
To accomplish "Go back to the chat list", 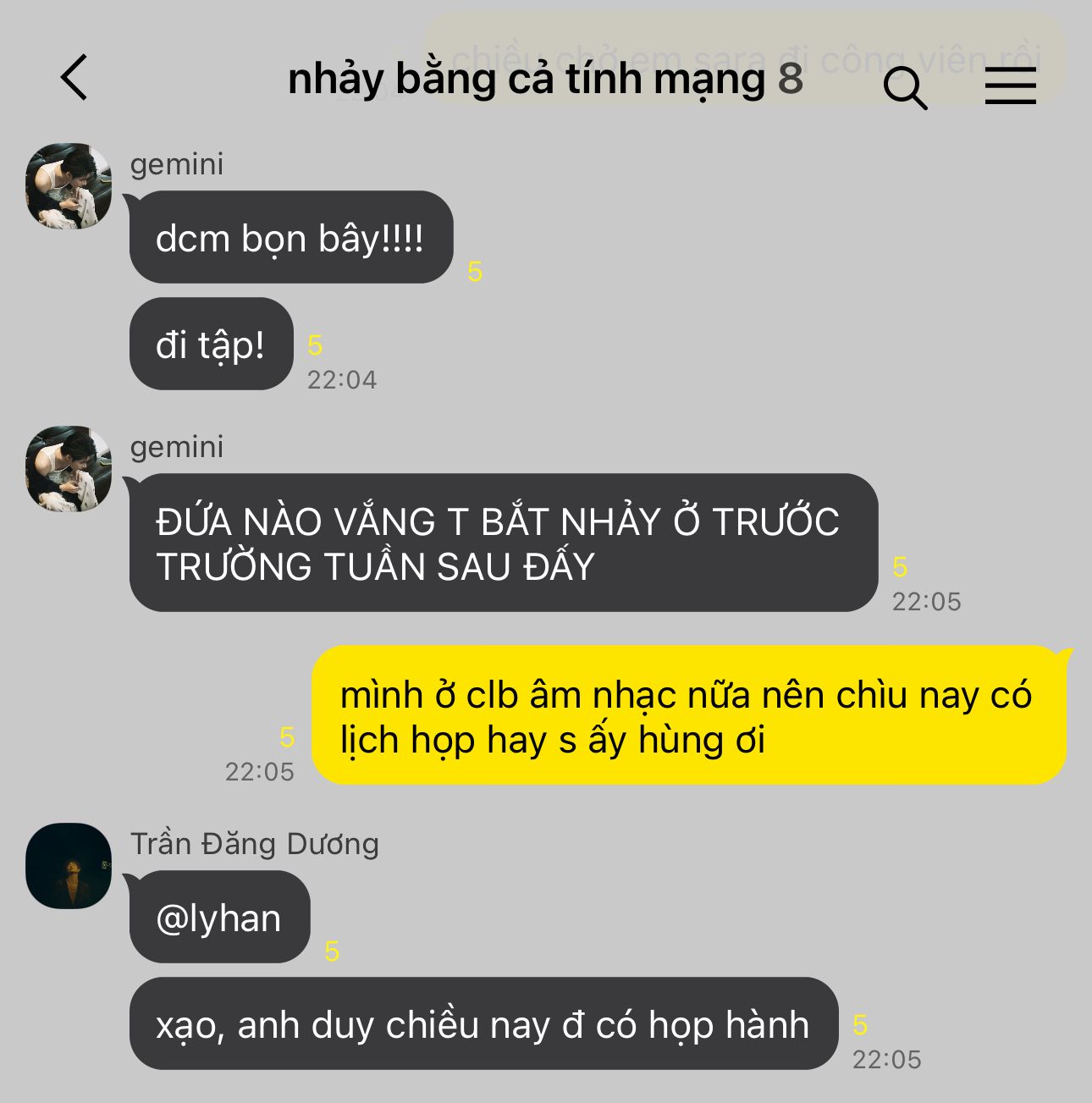I will pyautogui.click(x=74, y=78).
